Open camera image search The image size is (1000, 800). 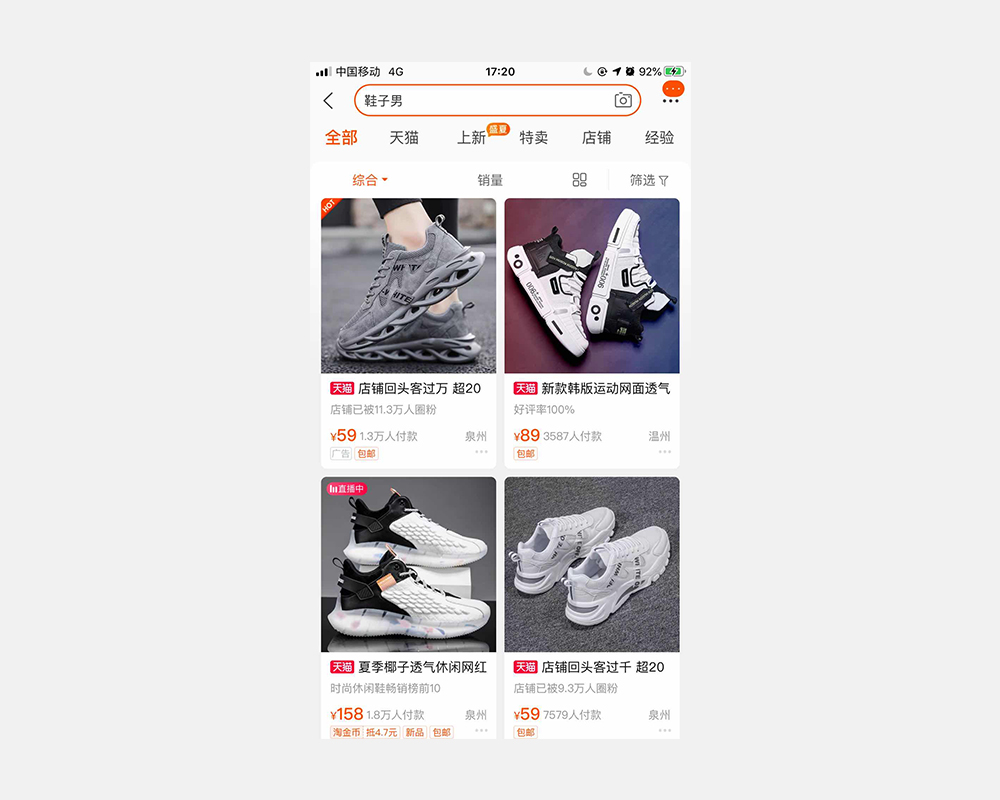click(x=623, y=100)
